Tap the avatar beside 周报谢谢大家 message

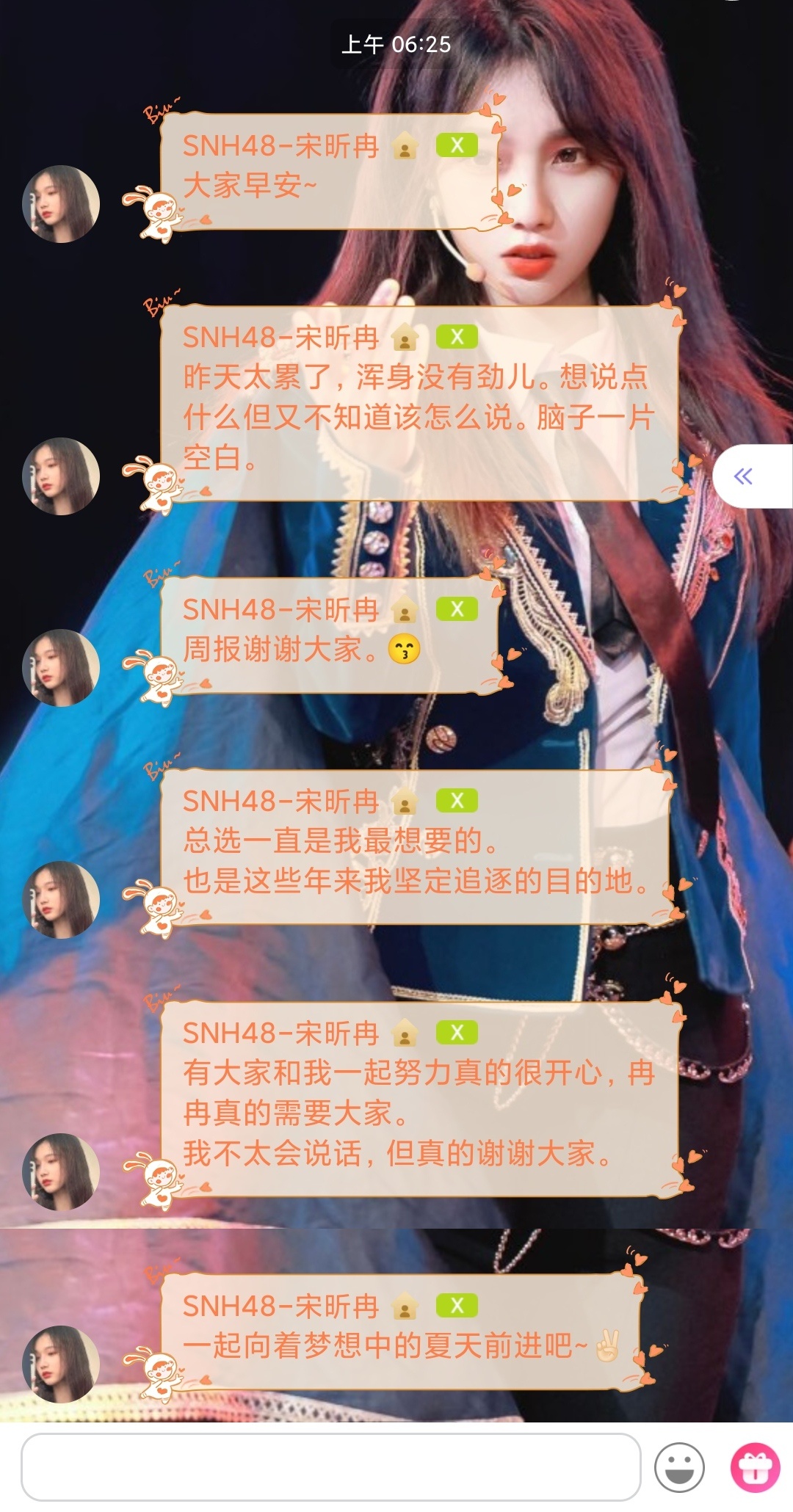tap(61, 667)
